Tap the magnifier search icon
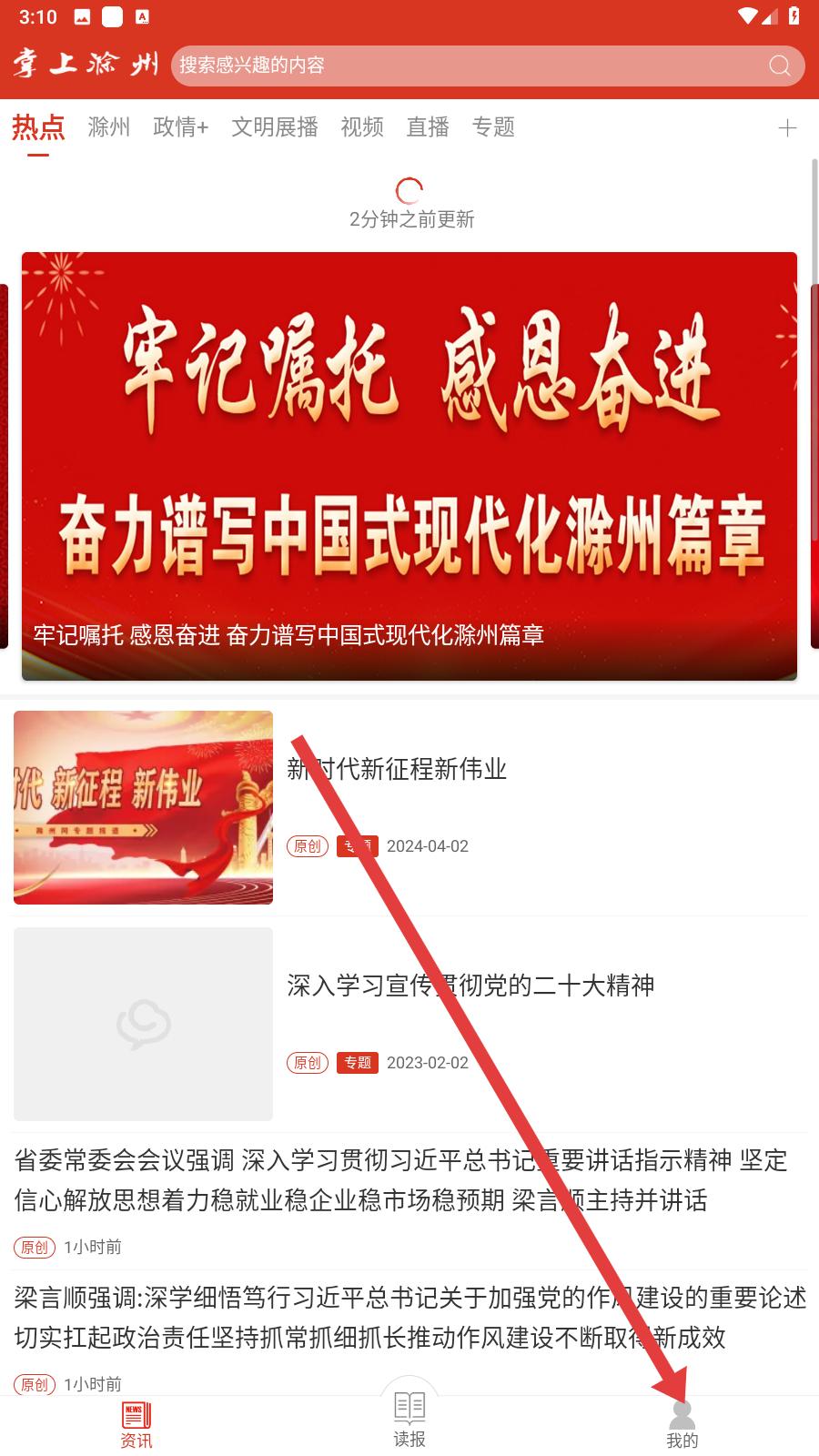The width and height of the screenshot is (819, 1456). coord(779,66)
